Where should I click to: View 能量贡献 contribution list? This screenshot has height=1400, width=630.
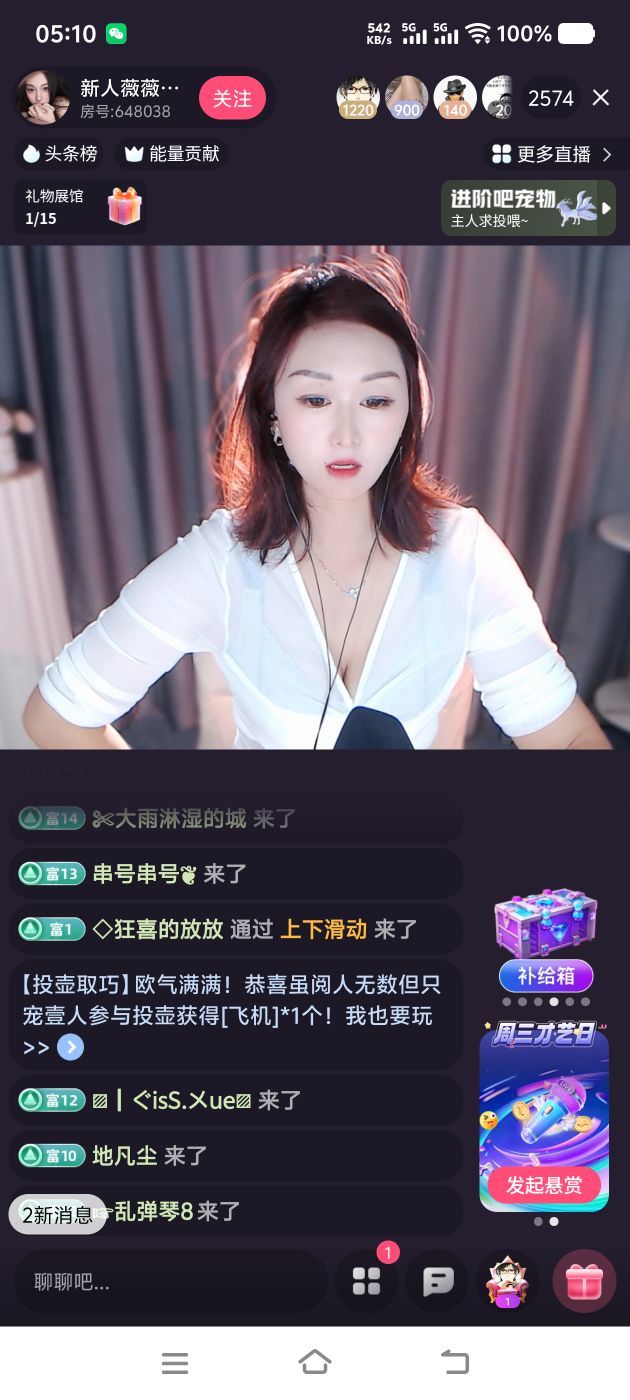172,154
